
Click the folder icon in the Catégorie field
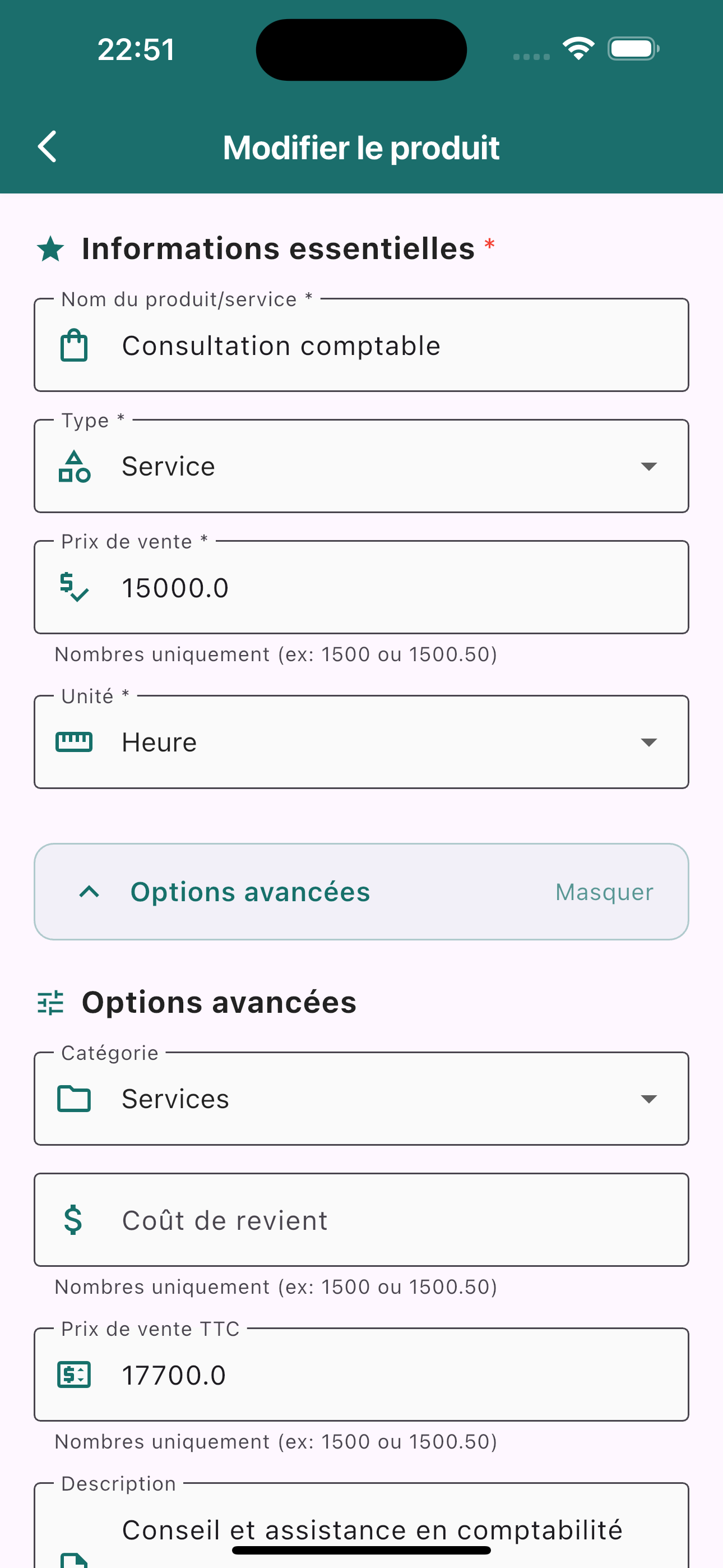click(x=73, y=1098)
